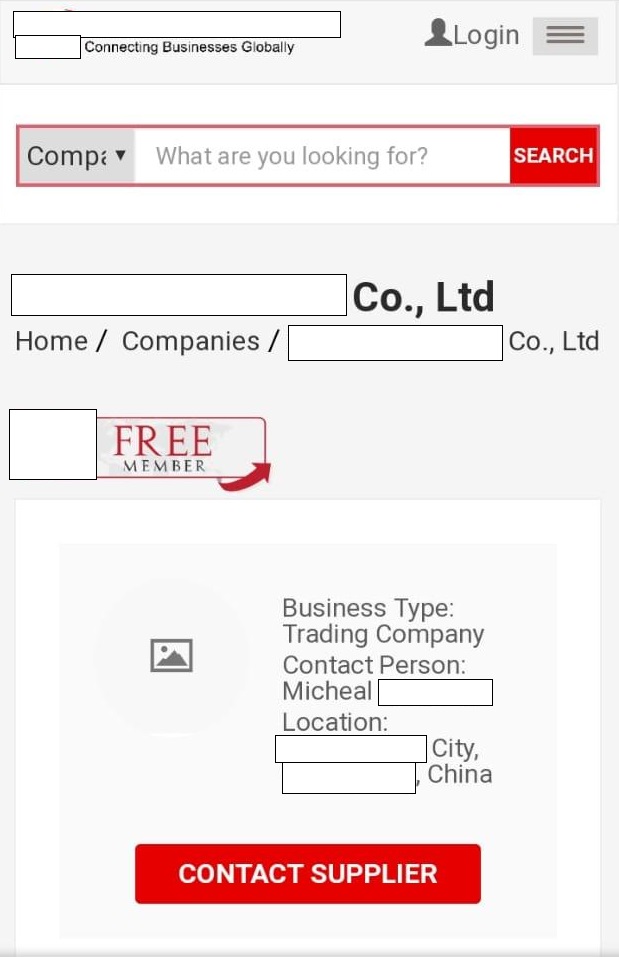619x957 pixels.
Task: Go to Home in the breadcrumb
Action: click(x=51, y=341)
